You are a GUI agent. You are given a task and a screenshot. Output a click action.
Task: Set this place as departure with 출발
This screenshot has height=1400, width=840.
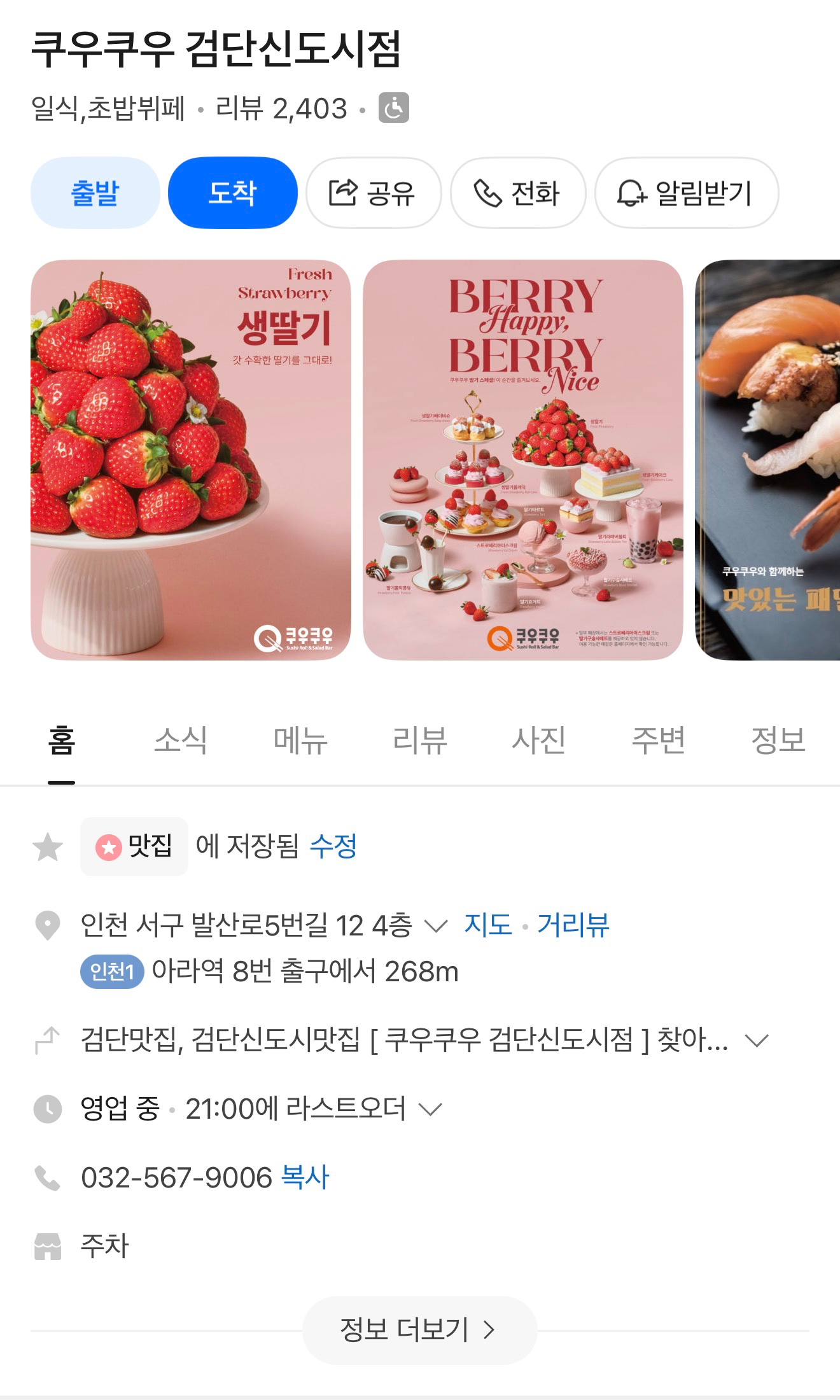(x=95, y=193)
